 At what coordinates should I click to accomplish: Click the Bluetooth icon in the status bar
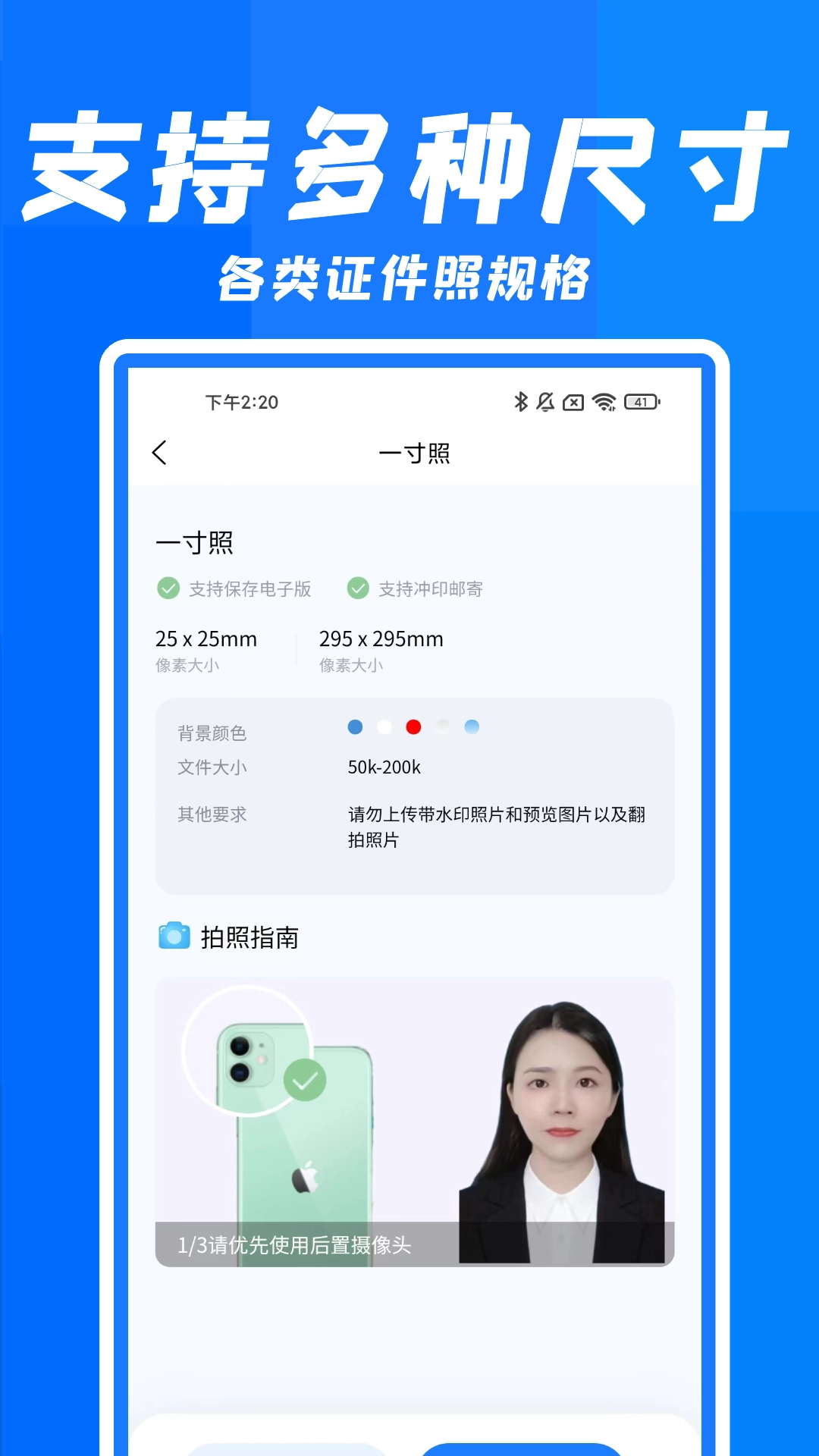coord(520,403)
